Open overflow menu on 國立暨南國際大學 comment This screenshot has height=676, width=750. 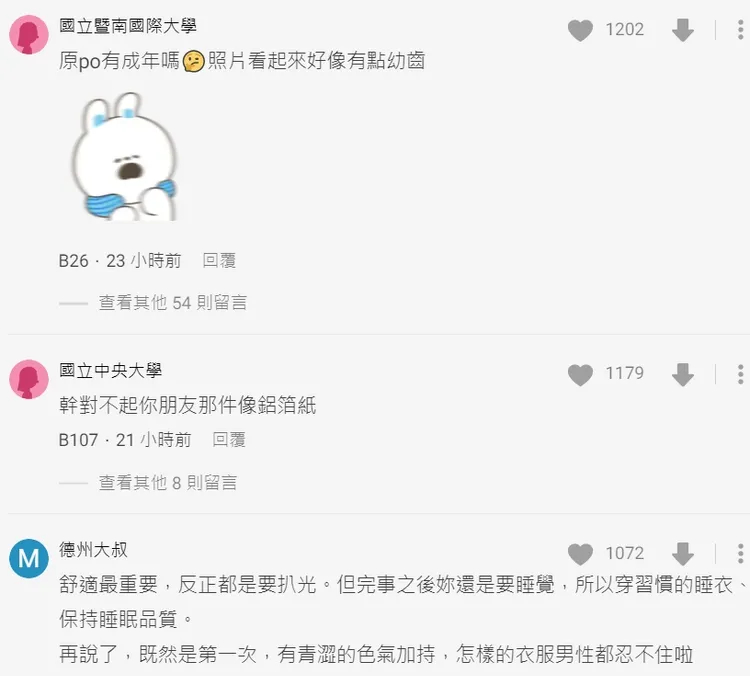coord(740,31)
